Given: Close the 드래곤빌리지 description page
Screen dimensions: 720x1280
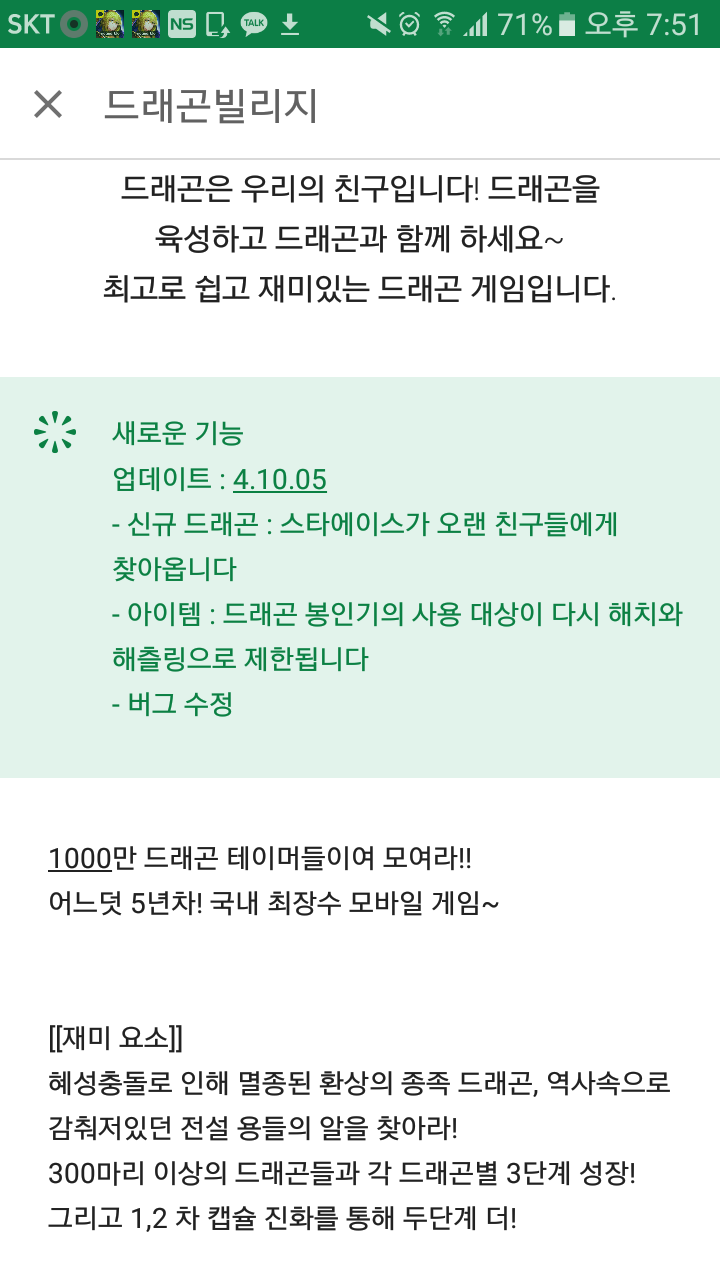Looking at the screenshot, I should (x=48, y=104).
